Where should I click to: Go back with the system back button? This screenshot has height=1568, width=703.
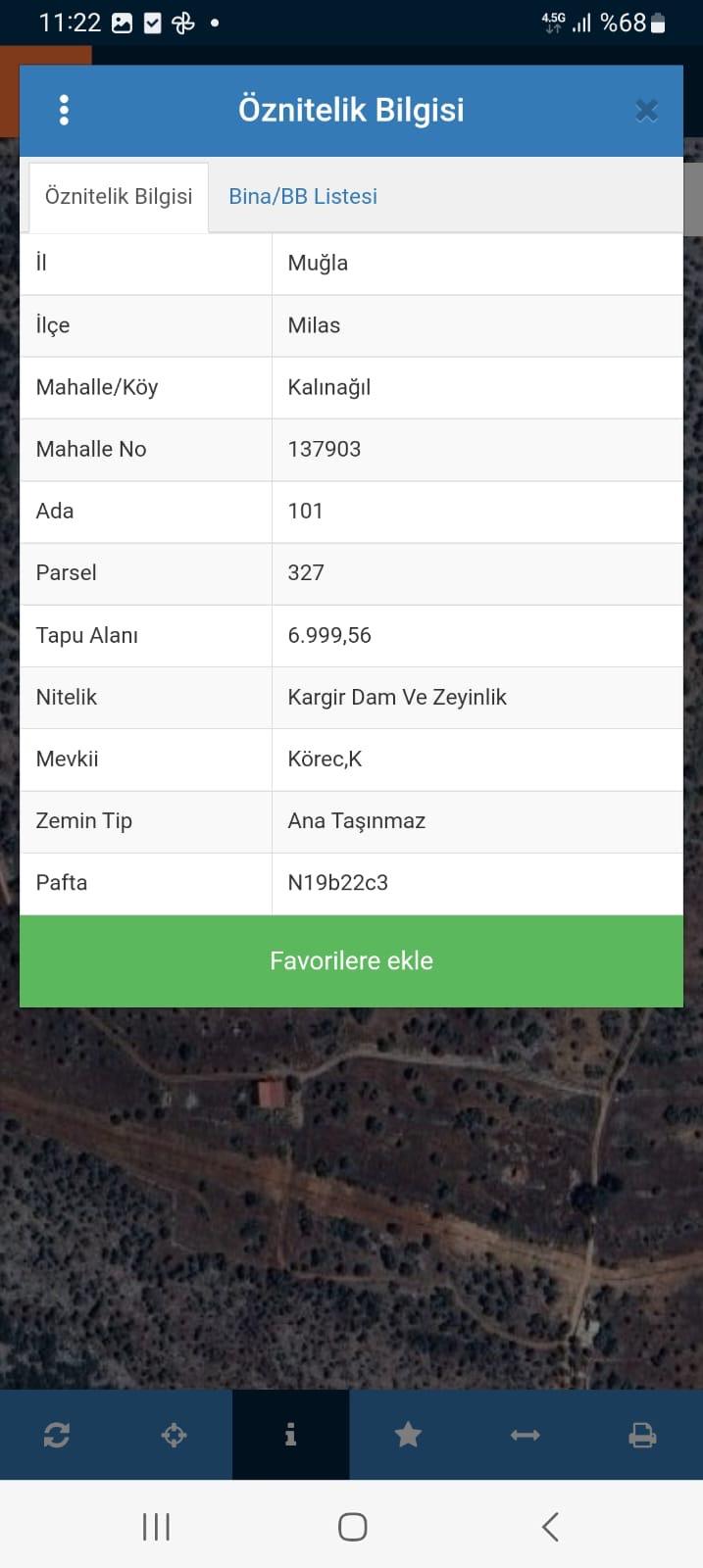pos(550,1526)
